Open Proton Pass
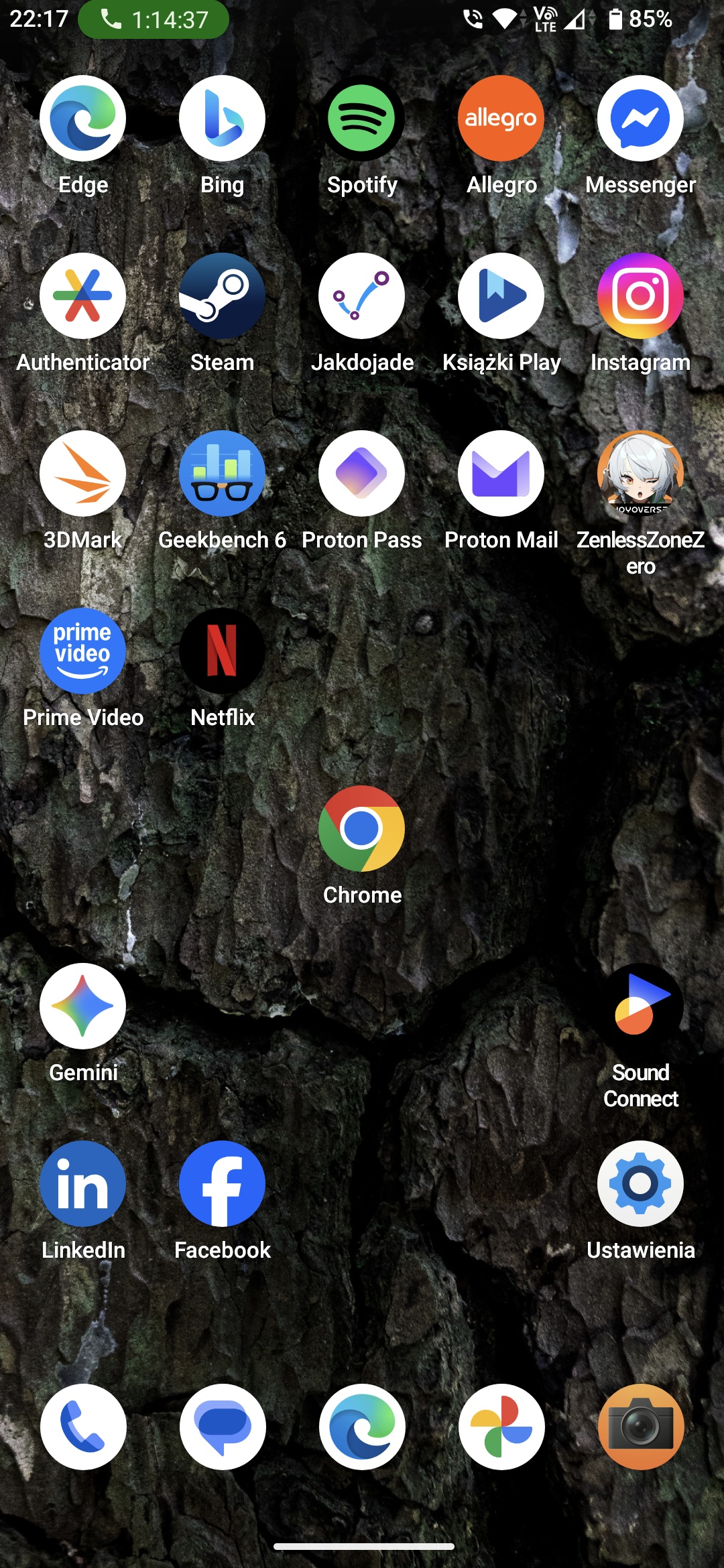Image resolution: width=724 pixels, height=1568 pixels. (362, 474)
